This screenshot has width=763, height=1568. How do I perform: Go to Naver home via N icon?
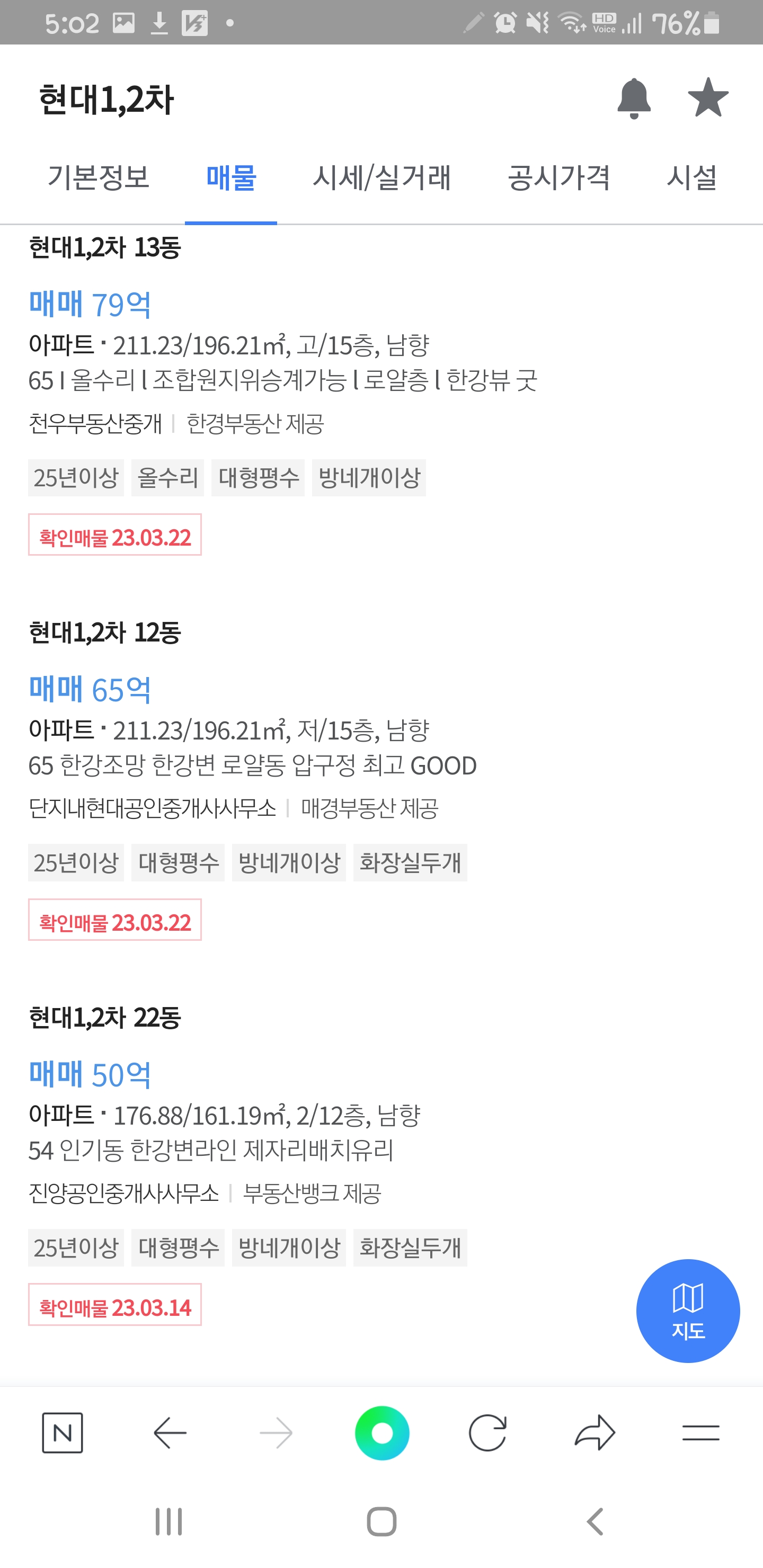62,1433
